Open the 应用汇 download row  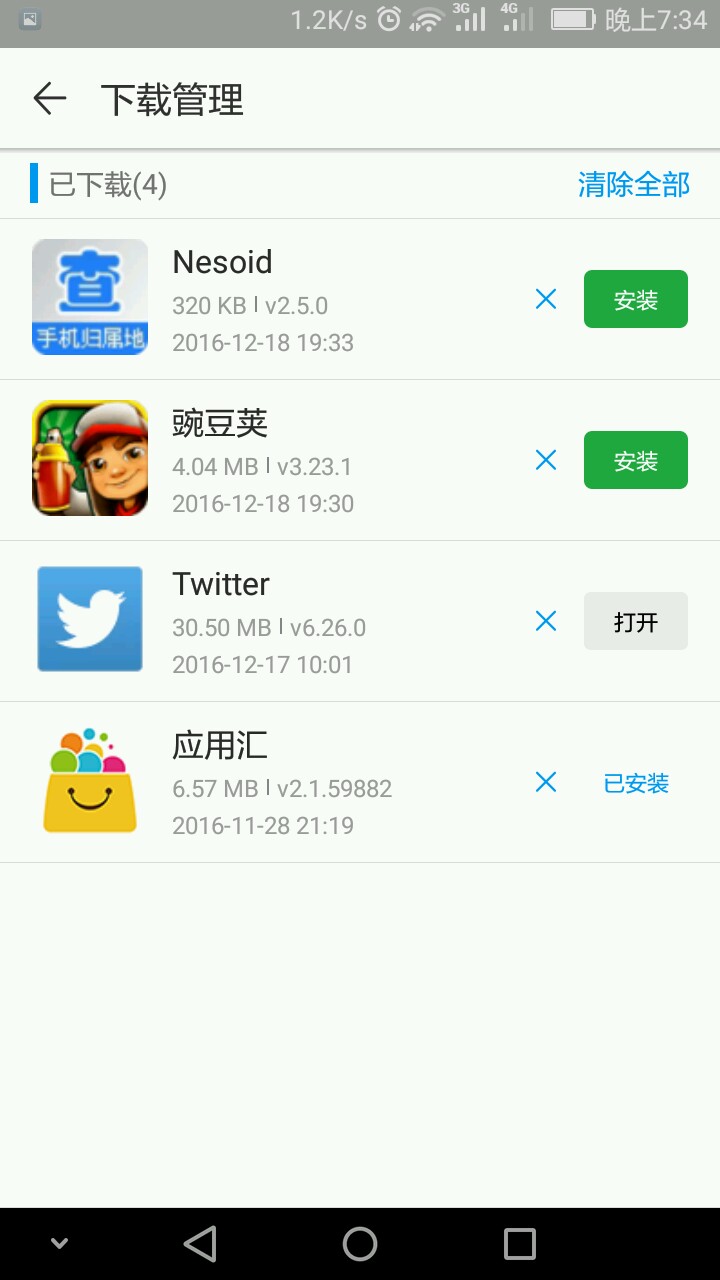pyautogui.click(x=300, y=782)
